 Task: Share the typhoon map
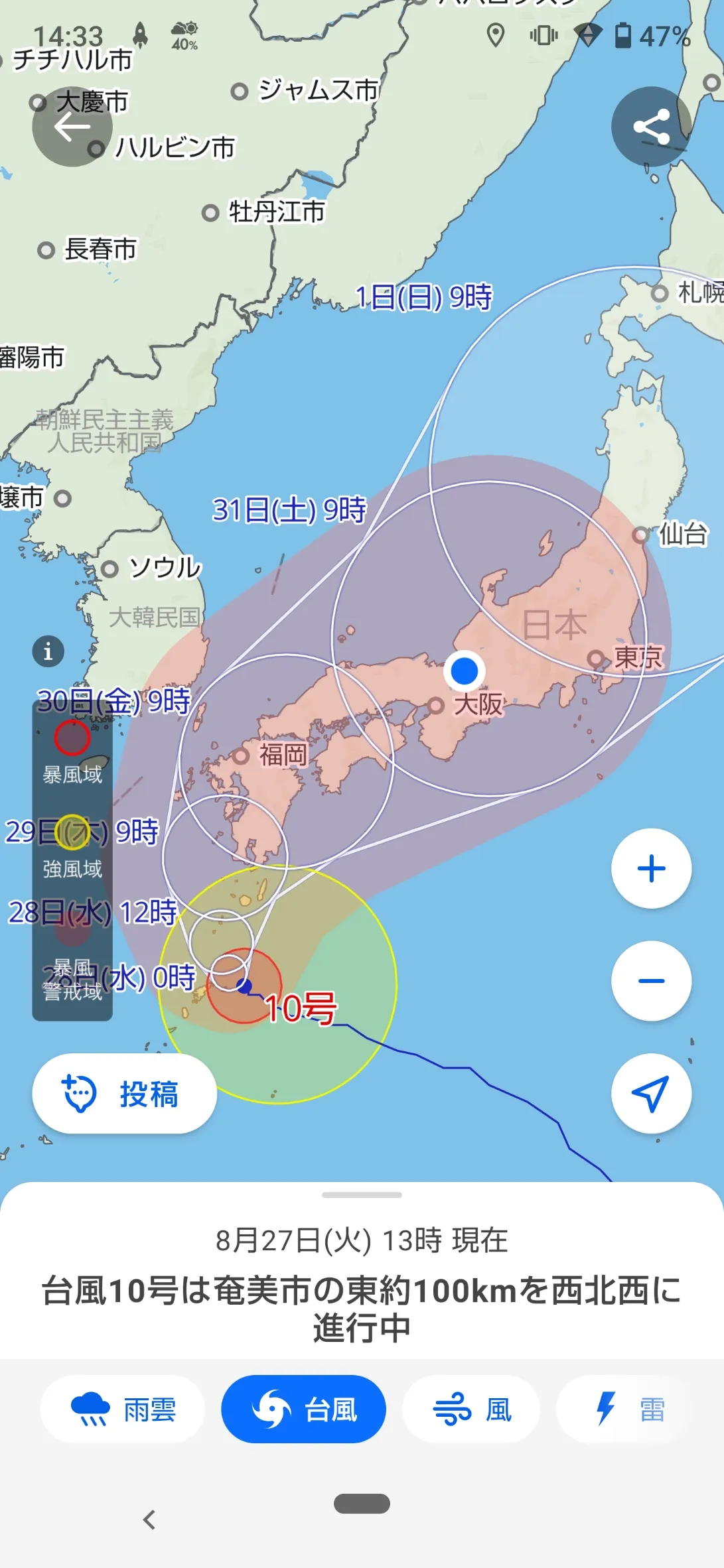tap(651, 127)
